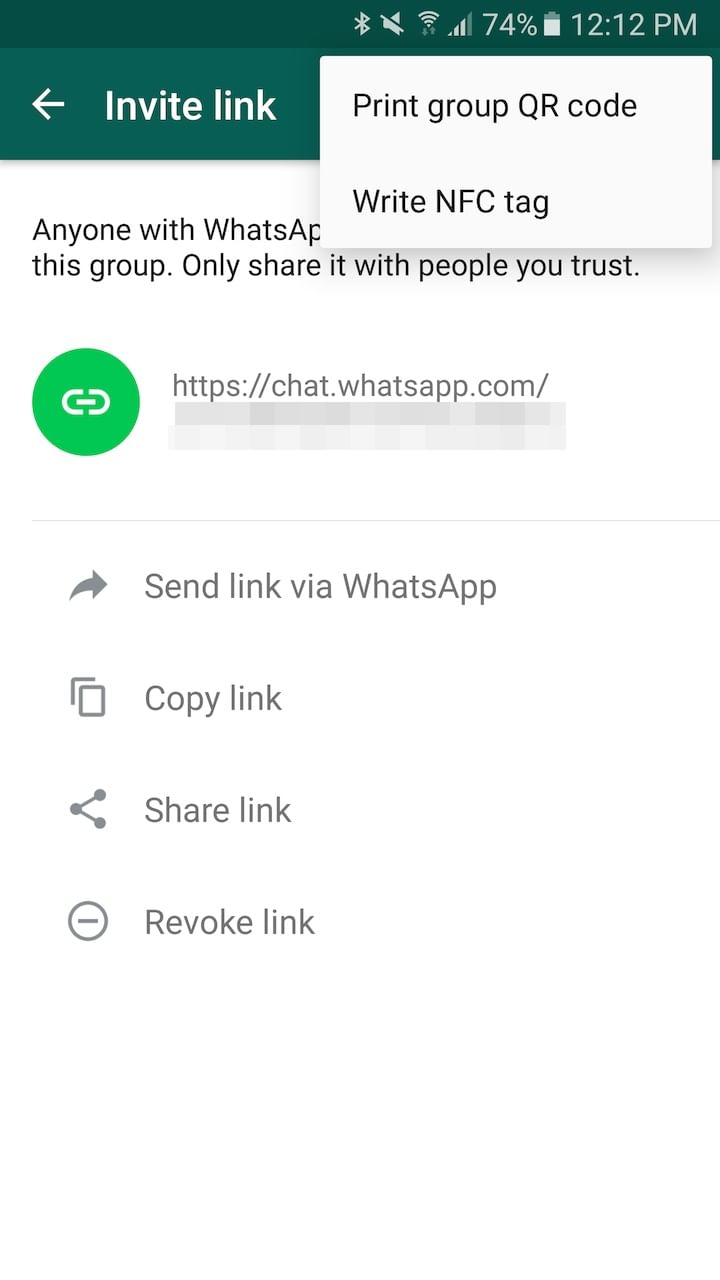Select the Copy link option

pos(213,698)
